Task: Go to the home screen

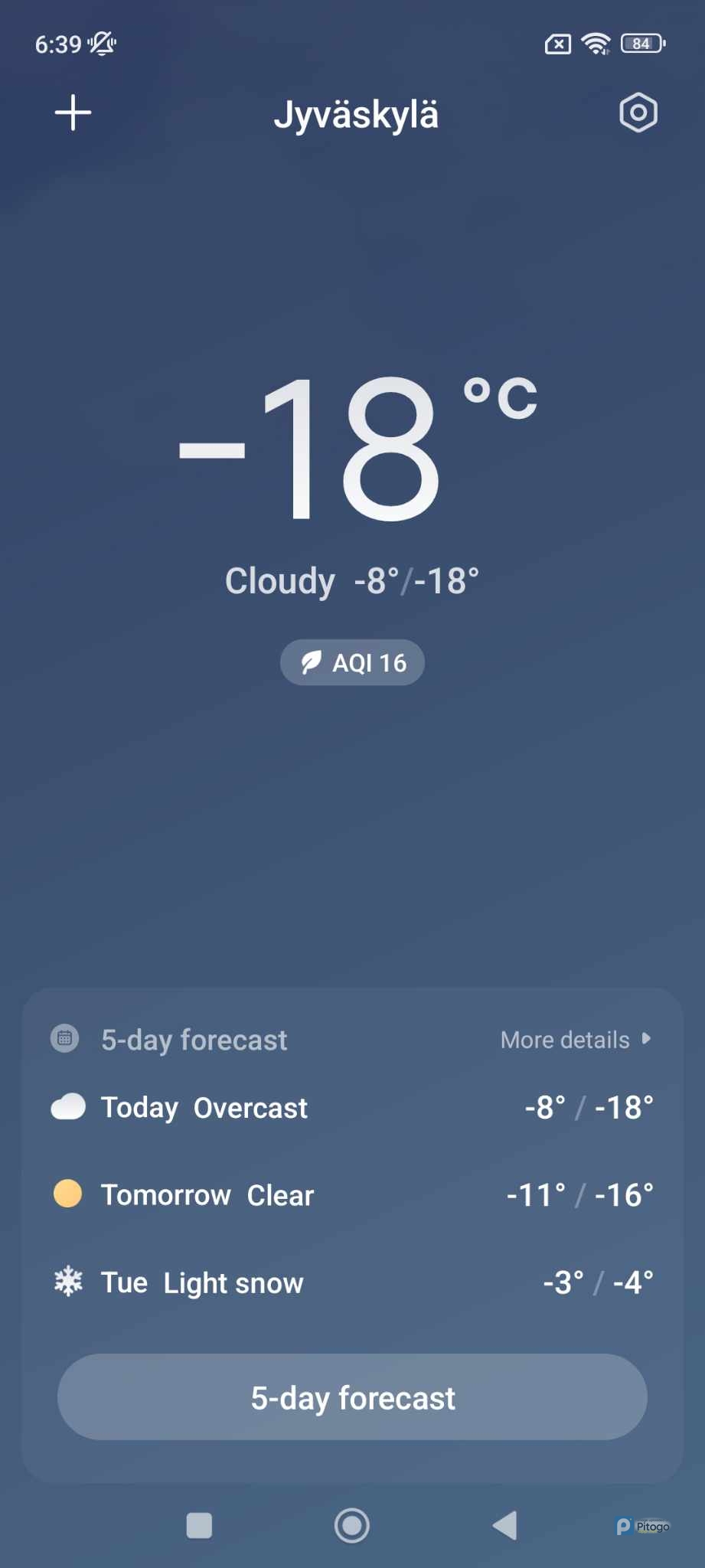Action: click(x=352, y=1525)
